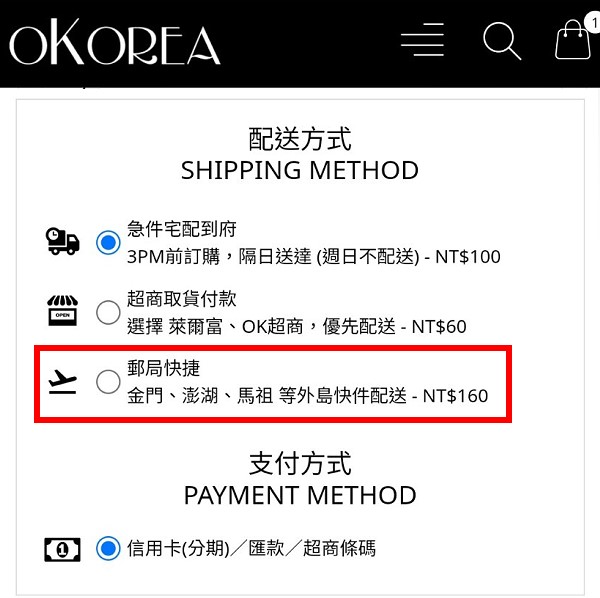Open the shopping bag cart

[x=573, y=42]
